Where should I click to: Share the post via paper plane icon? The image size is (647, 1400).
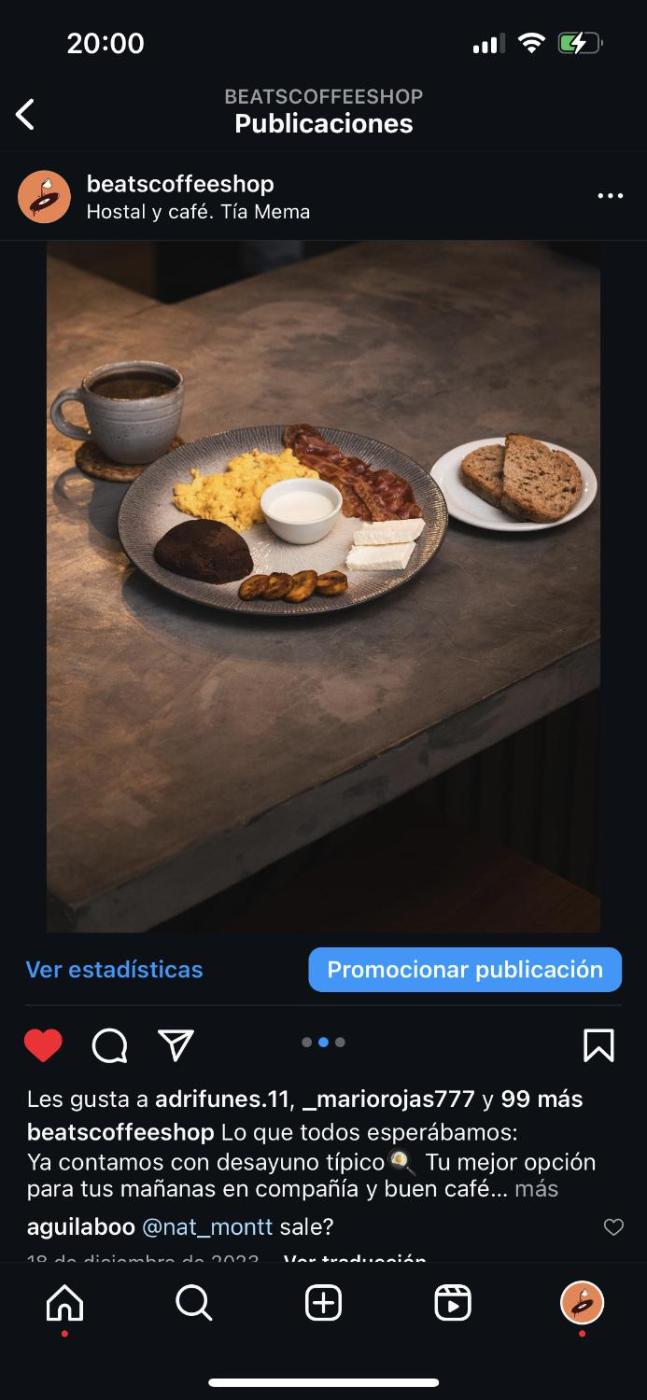point(175,1045)
